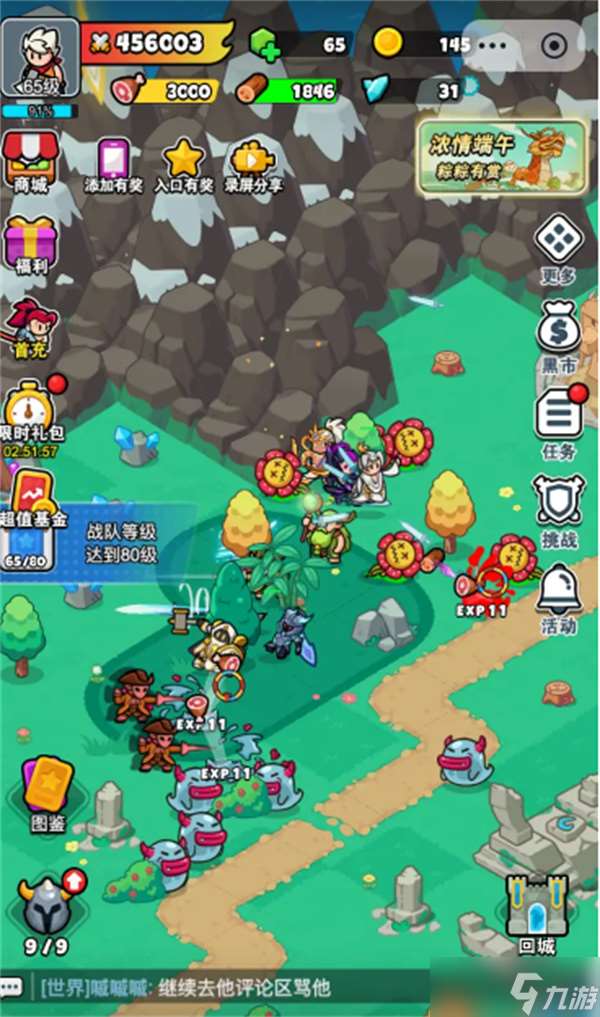This screenshot has height=1017, width=600.
Task: Enter the 黑市 black market
Action: [x=557, y=335]
